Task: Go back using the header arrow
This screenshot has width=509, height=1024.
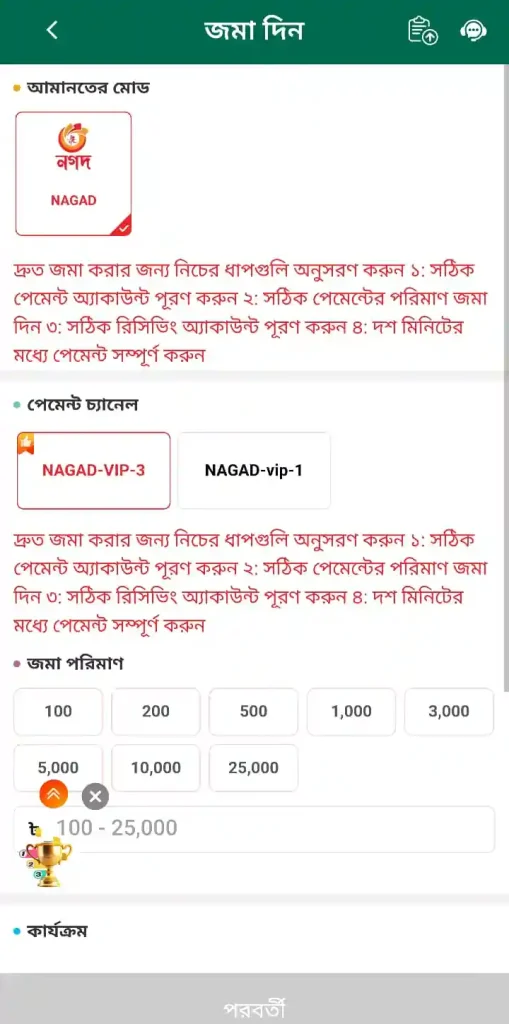Action: 52,30
